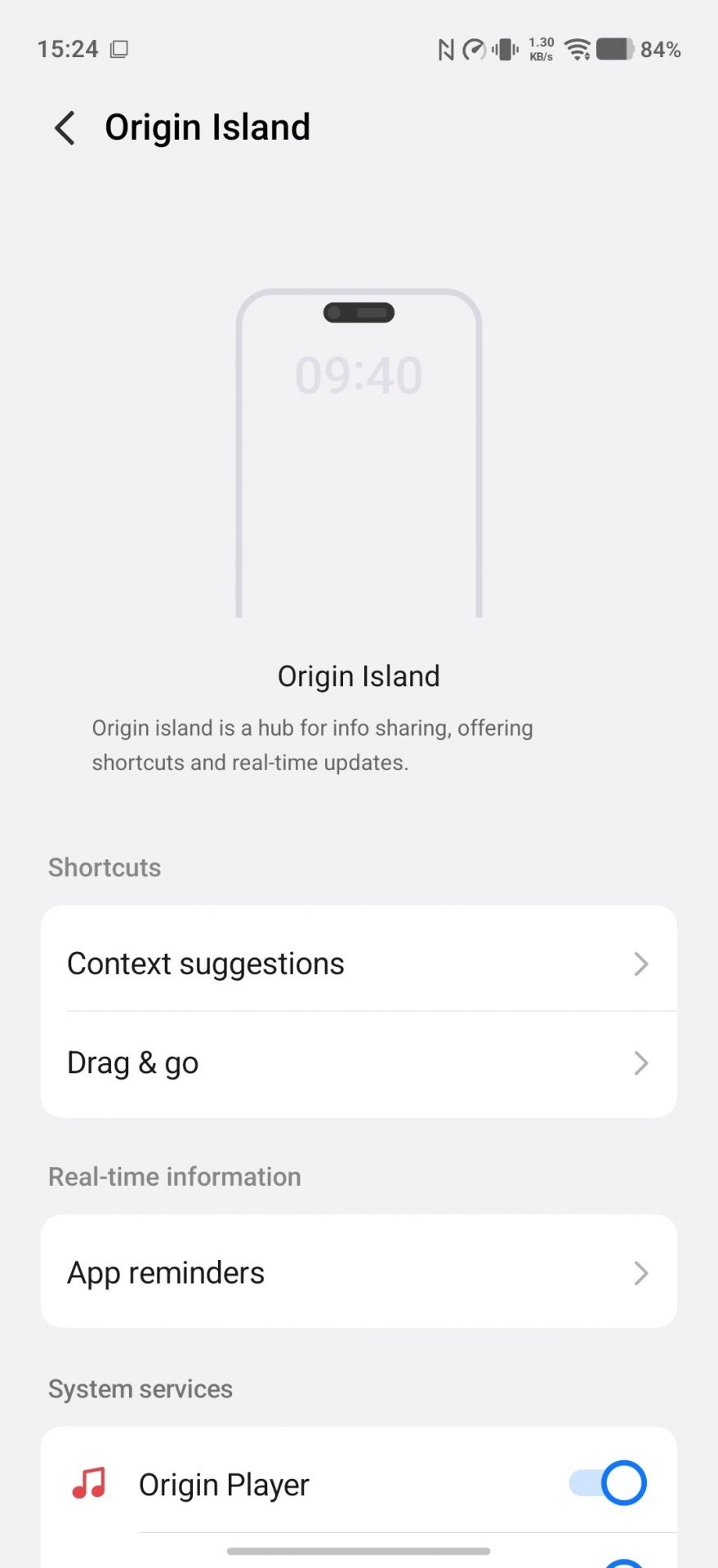Open Drag & go settings

point(359,1063)
